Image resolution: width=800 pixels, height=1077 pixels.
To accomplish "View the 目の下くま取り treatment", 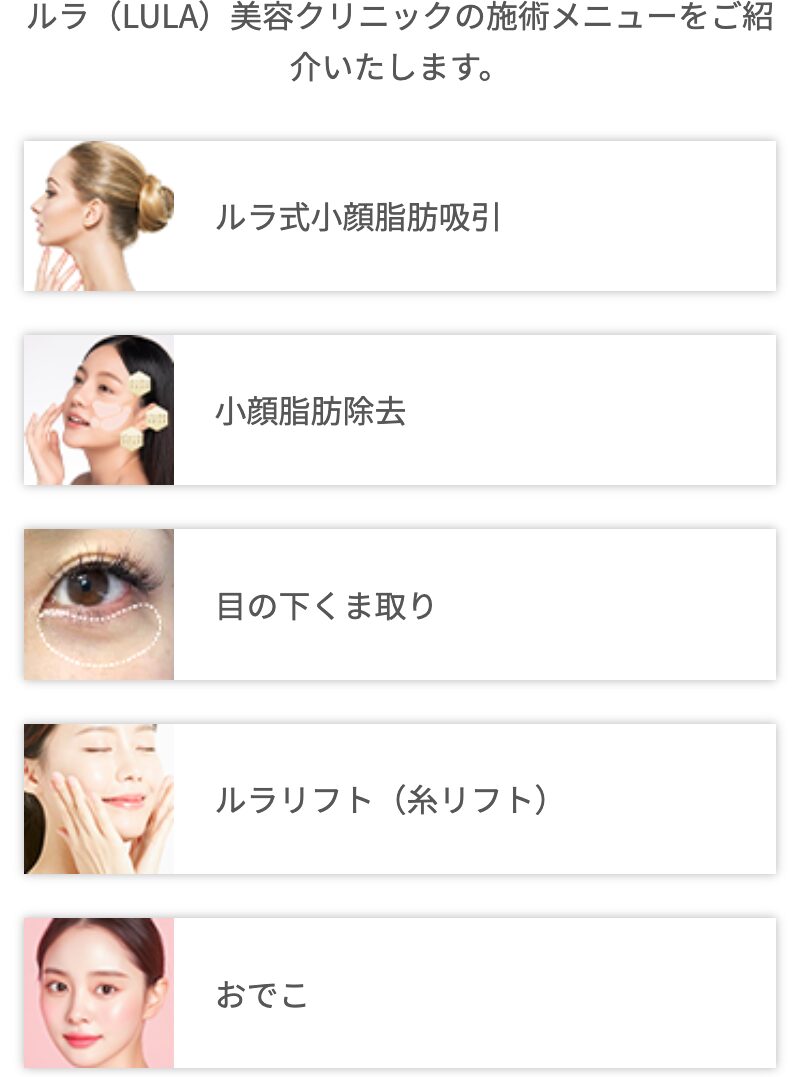I will (400, 605).
